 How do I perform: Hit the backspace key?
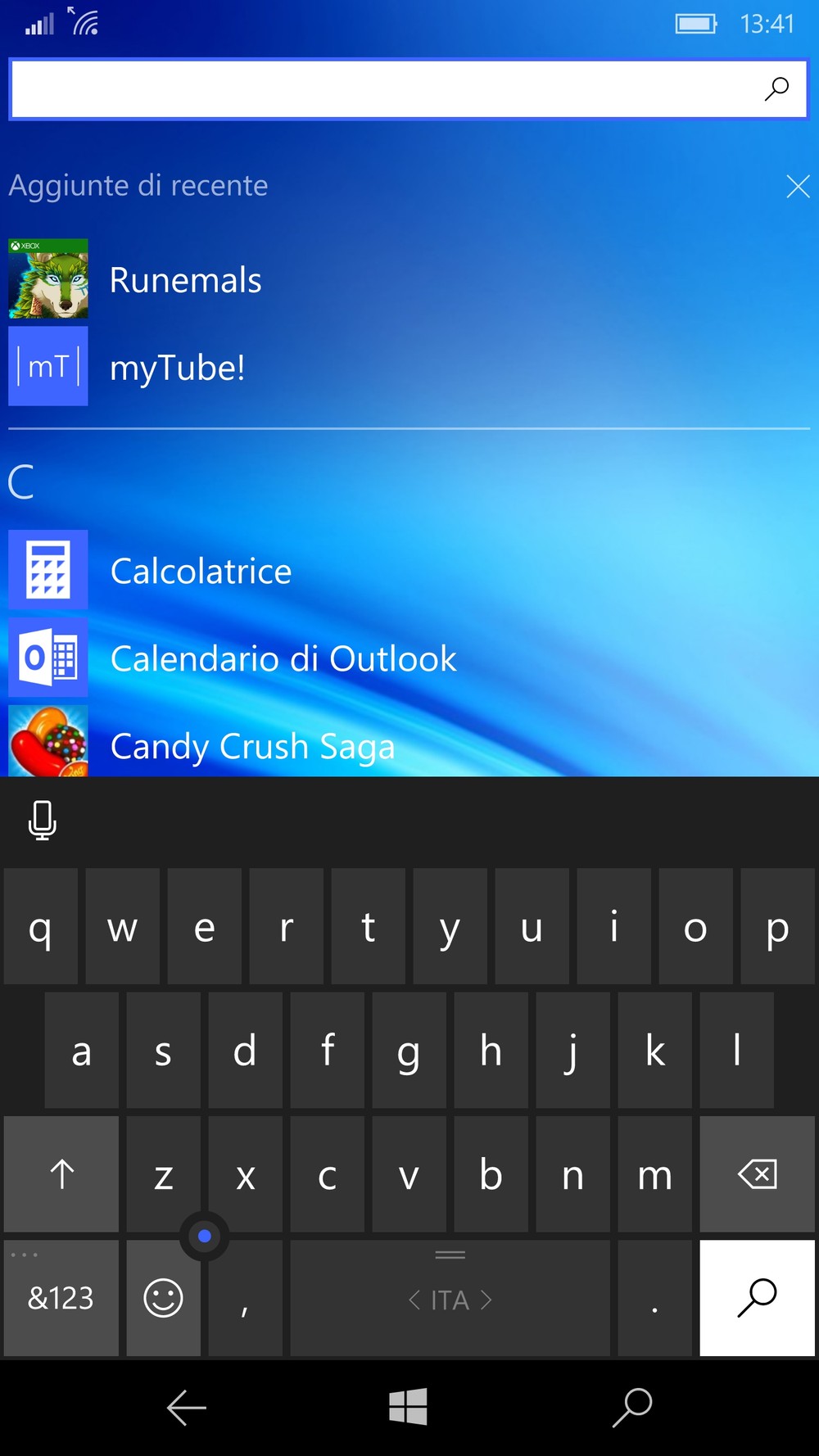(757, 1174)
